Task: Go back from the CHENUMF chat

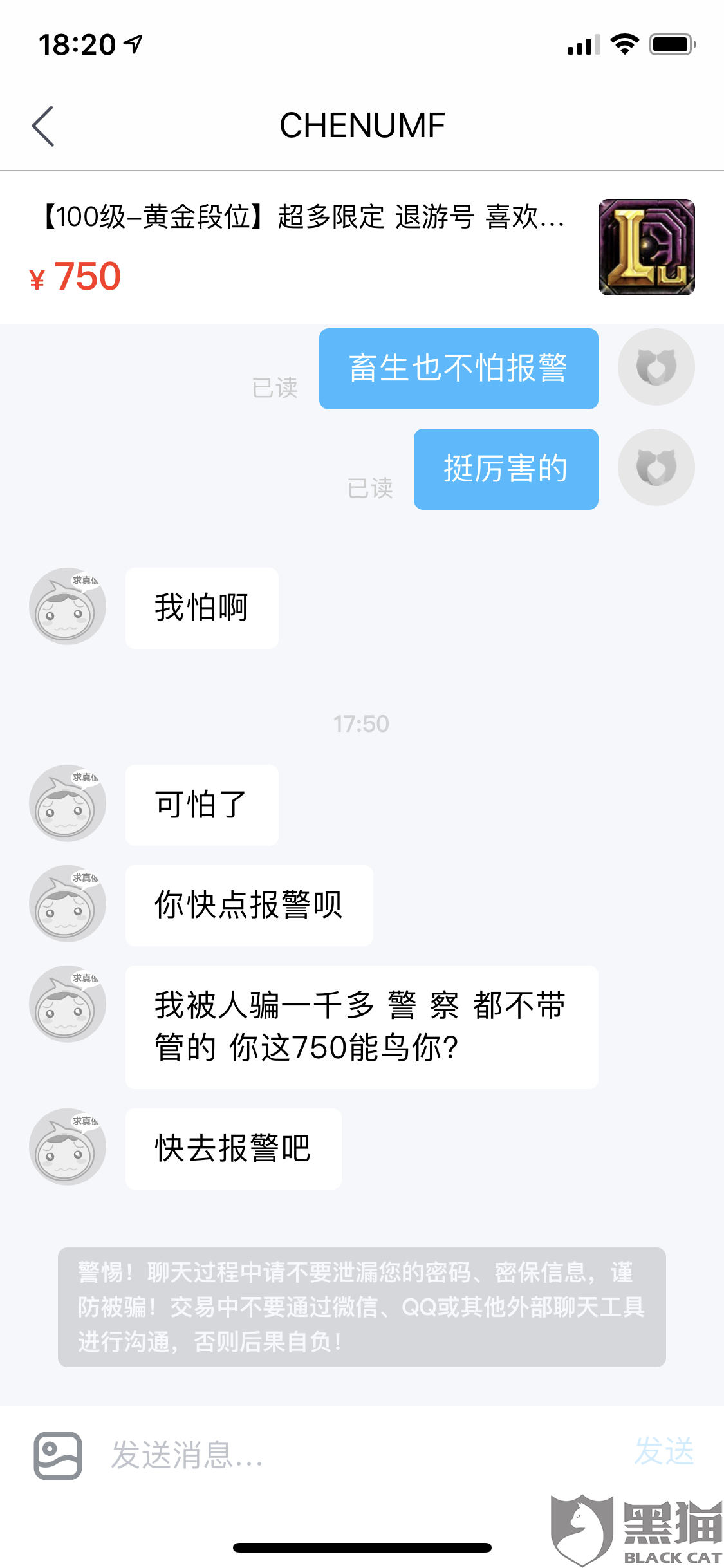Action: pos(43,126)
